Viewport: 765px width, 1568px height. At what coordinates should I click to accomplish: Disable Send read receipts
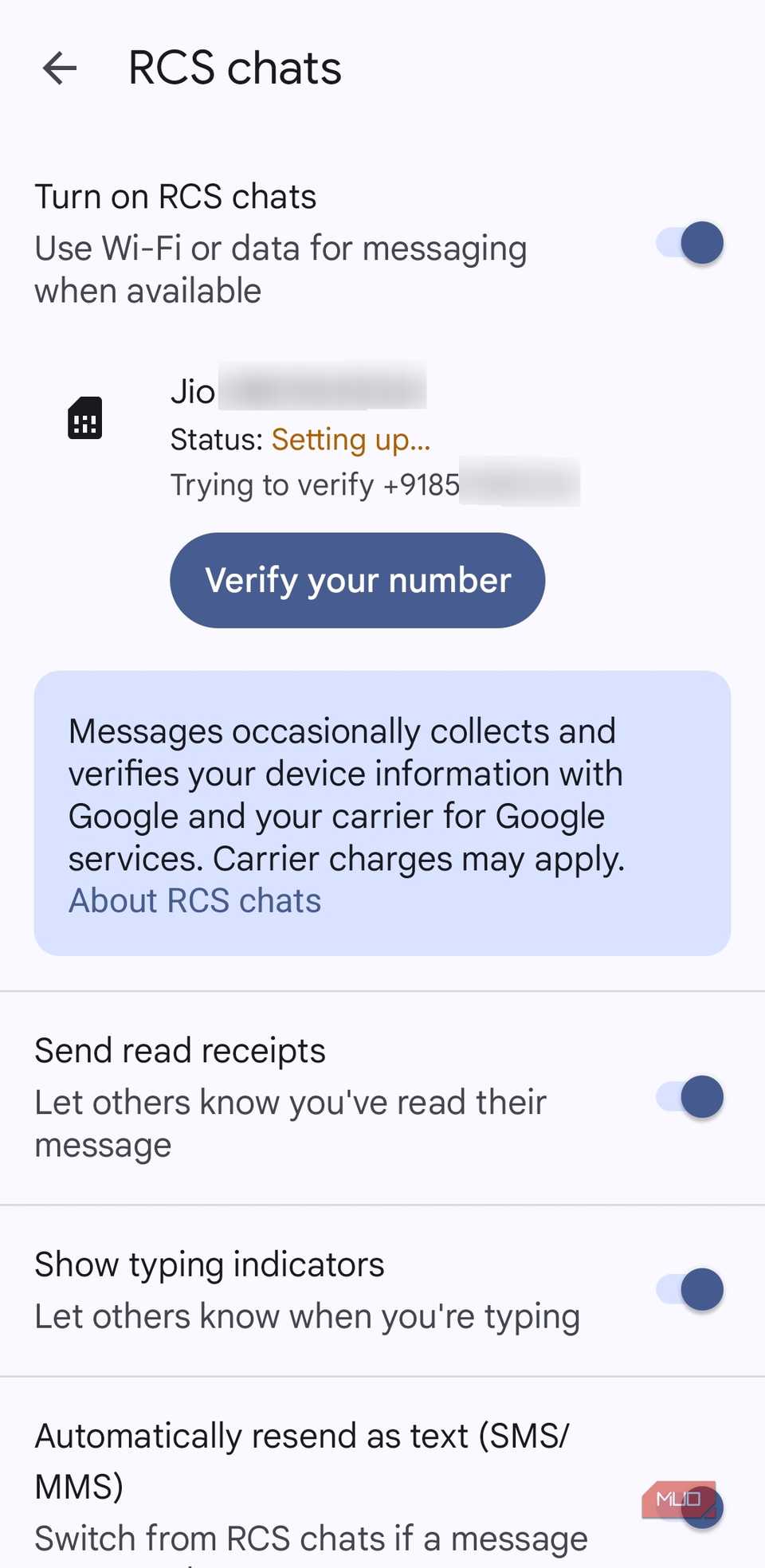[690, 1097]
